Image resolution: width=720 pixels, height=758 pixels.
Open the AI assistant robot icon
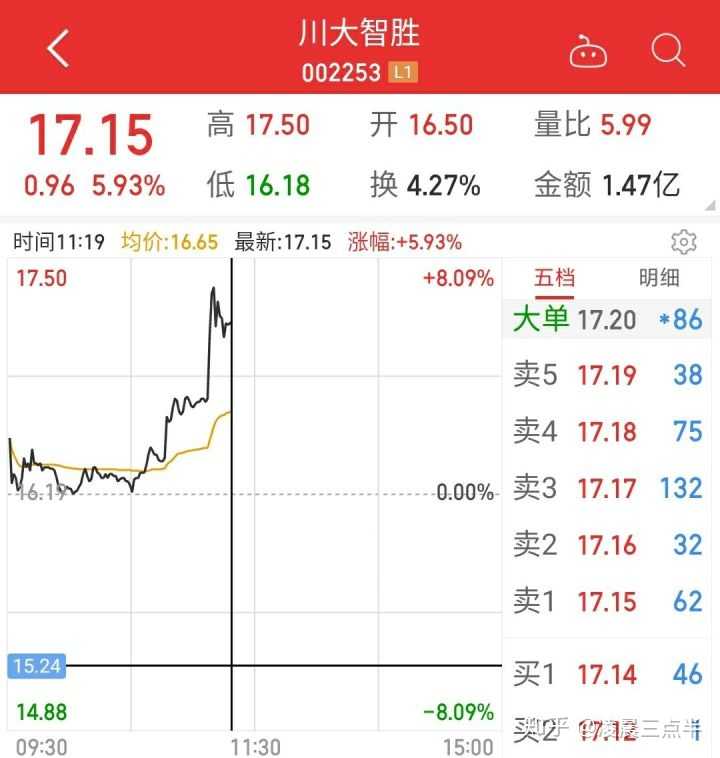(x=588, y=52)
